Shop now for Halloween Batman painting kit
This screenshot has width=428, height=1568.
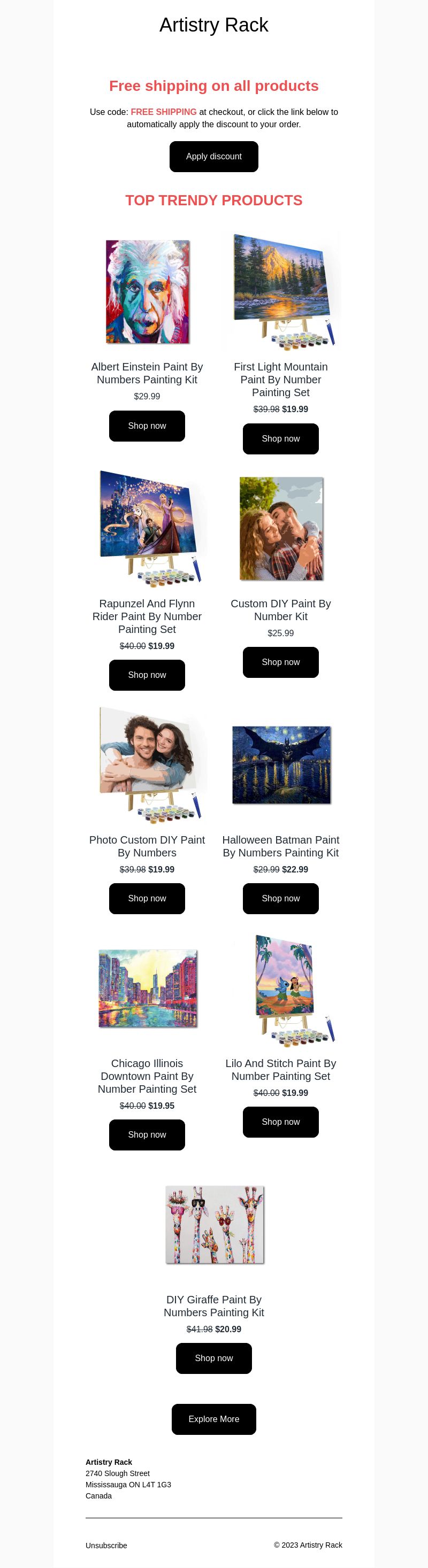click(281, 899)
